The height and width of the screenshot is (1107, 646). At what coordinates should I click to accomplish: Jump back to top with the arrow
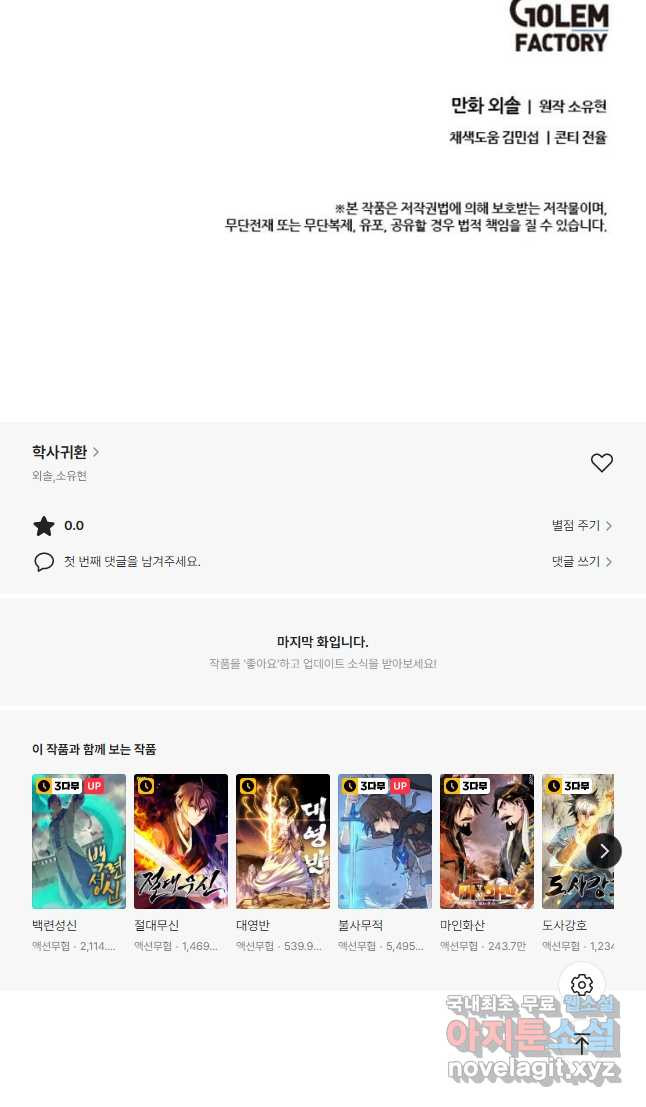pyautogui.click(x=582, y=1043)
